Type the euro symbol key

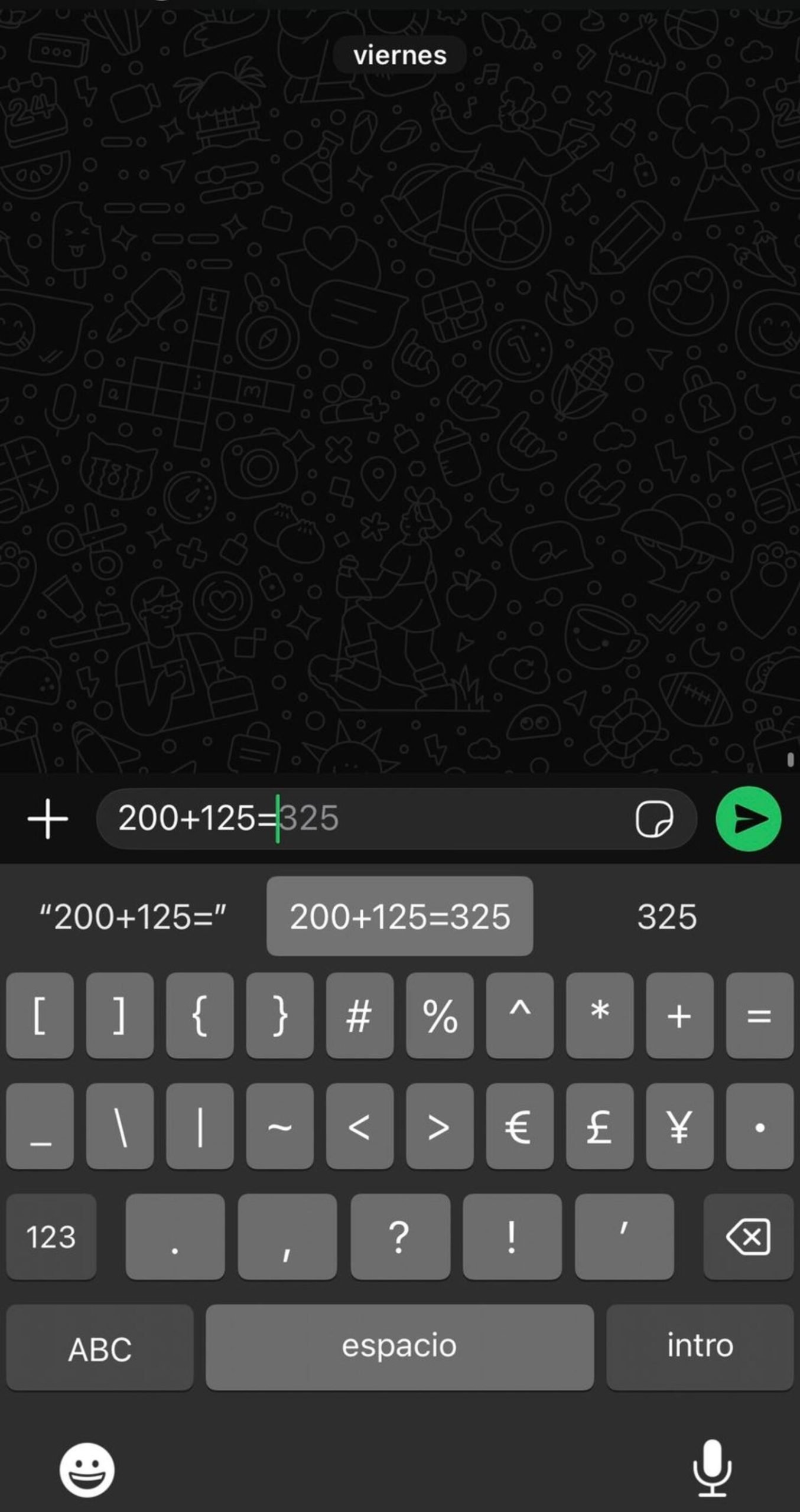(519, 1126)
